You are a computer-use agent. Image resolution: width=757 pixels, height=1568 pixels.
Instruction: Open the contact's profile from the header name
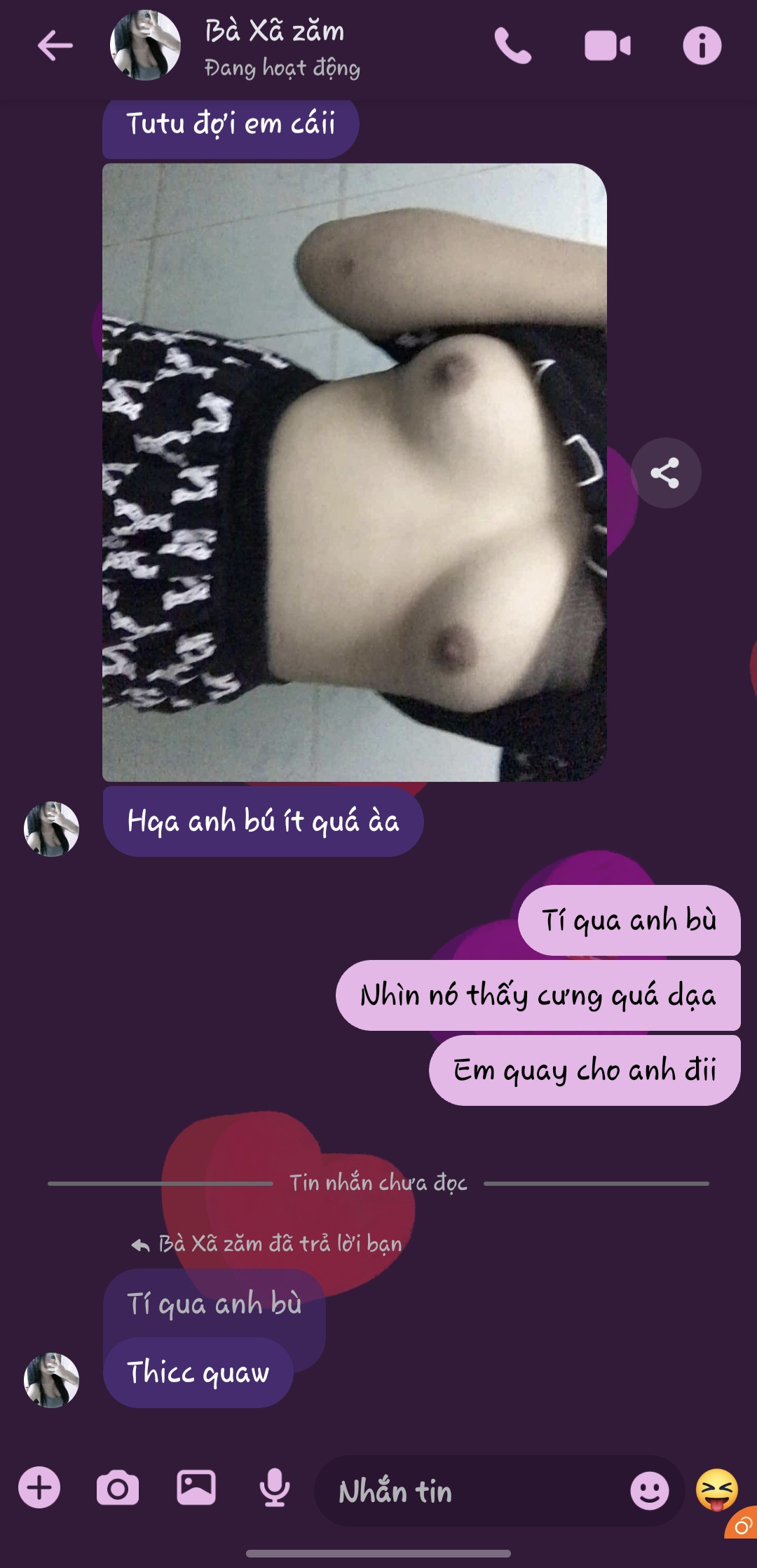pyautogui.click(x=275, y=32)
